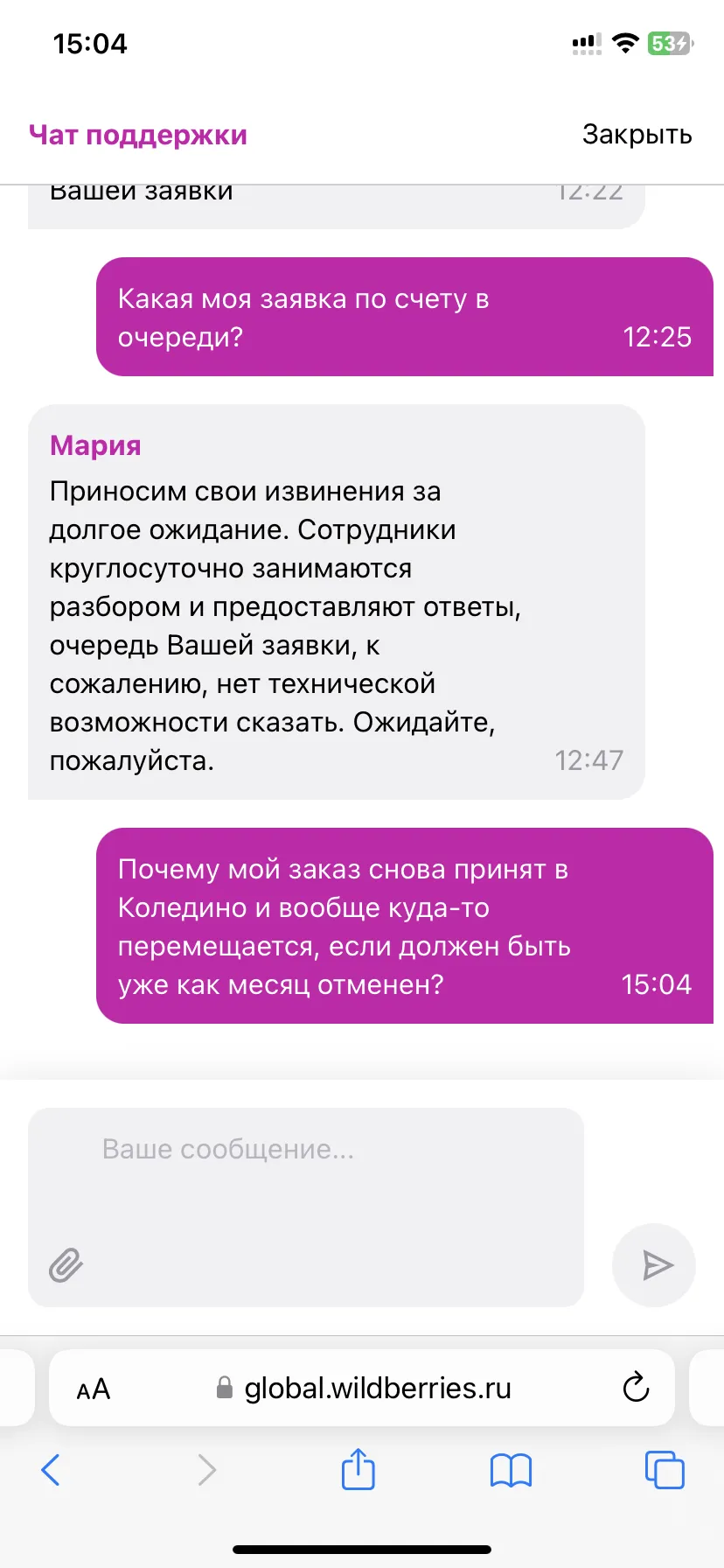The width and height of the screenshot is (724, 1568).
Task: Show all open Safari tabs
Action: point(665,1470)
